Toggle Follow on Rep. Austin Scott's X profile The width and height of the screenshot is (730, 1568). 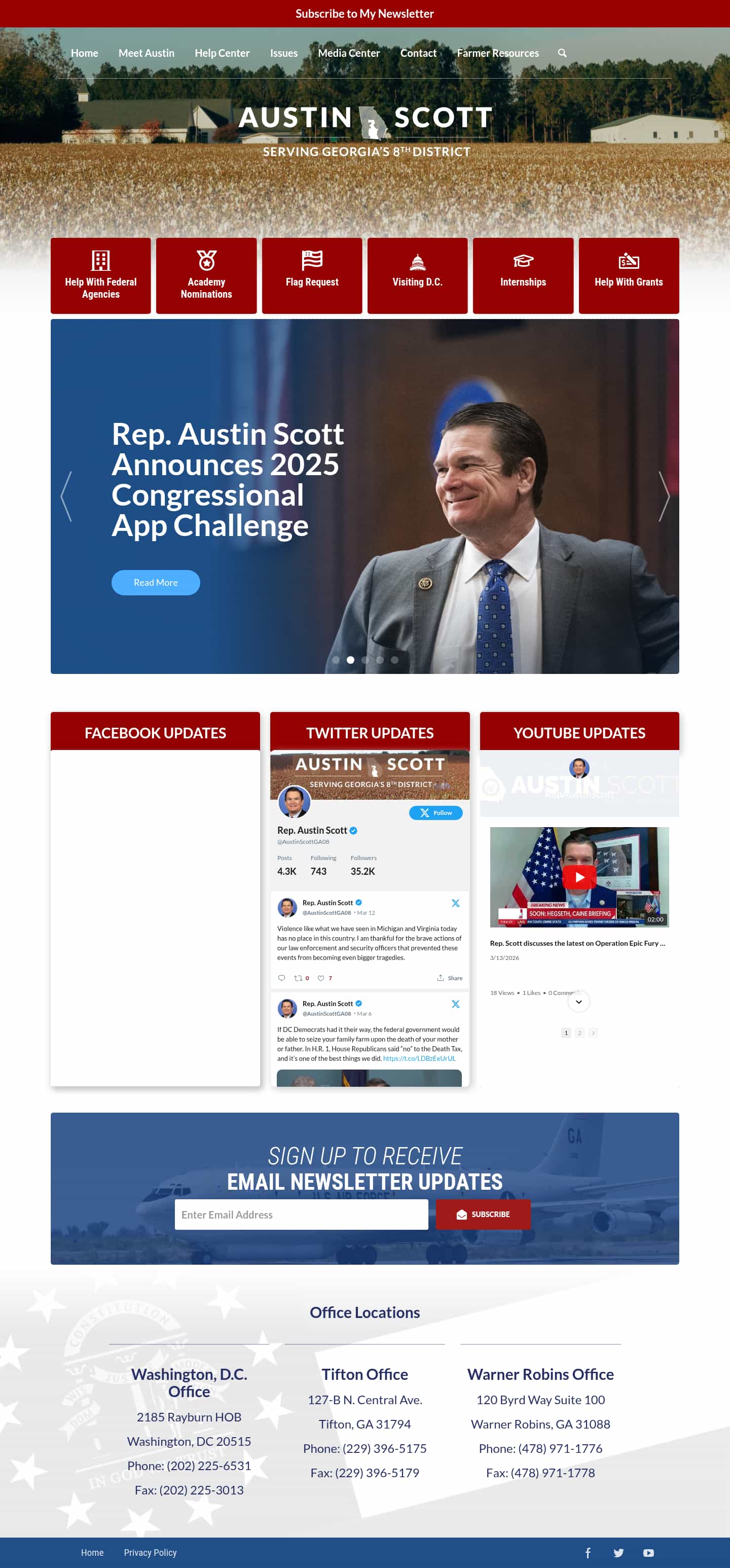click(435, 812)
